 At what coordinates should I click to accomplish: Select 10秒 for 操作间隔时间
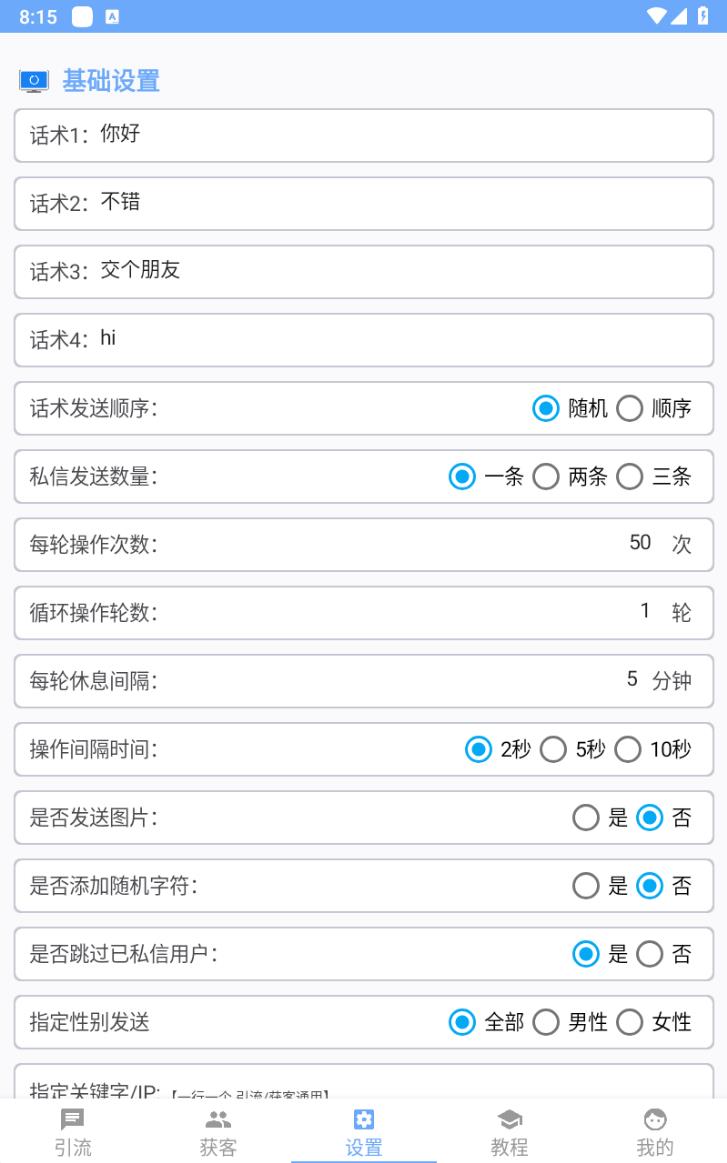click(628, 749)
